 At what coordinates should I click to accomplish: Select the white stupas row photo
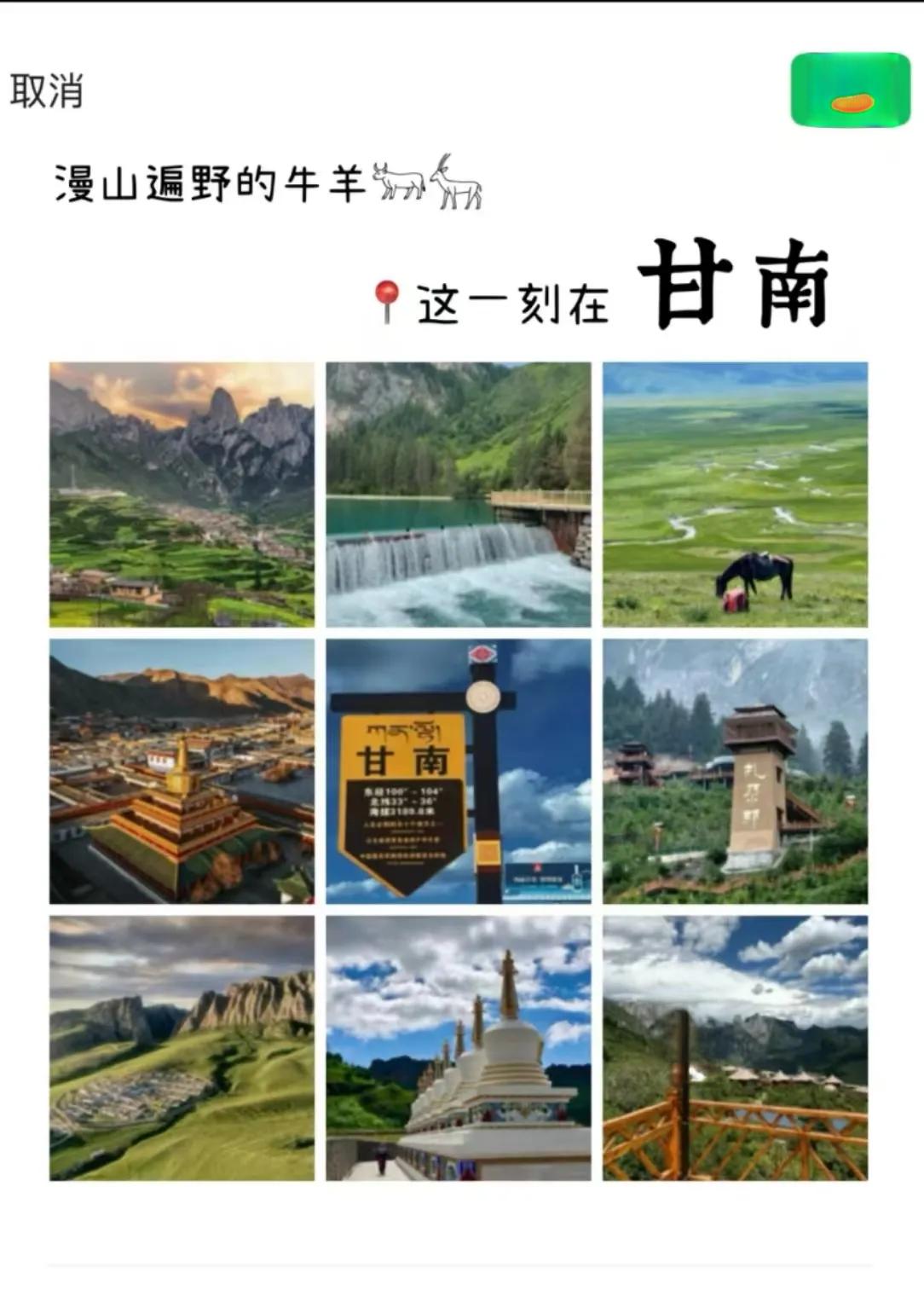(460, 1045)
